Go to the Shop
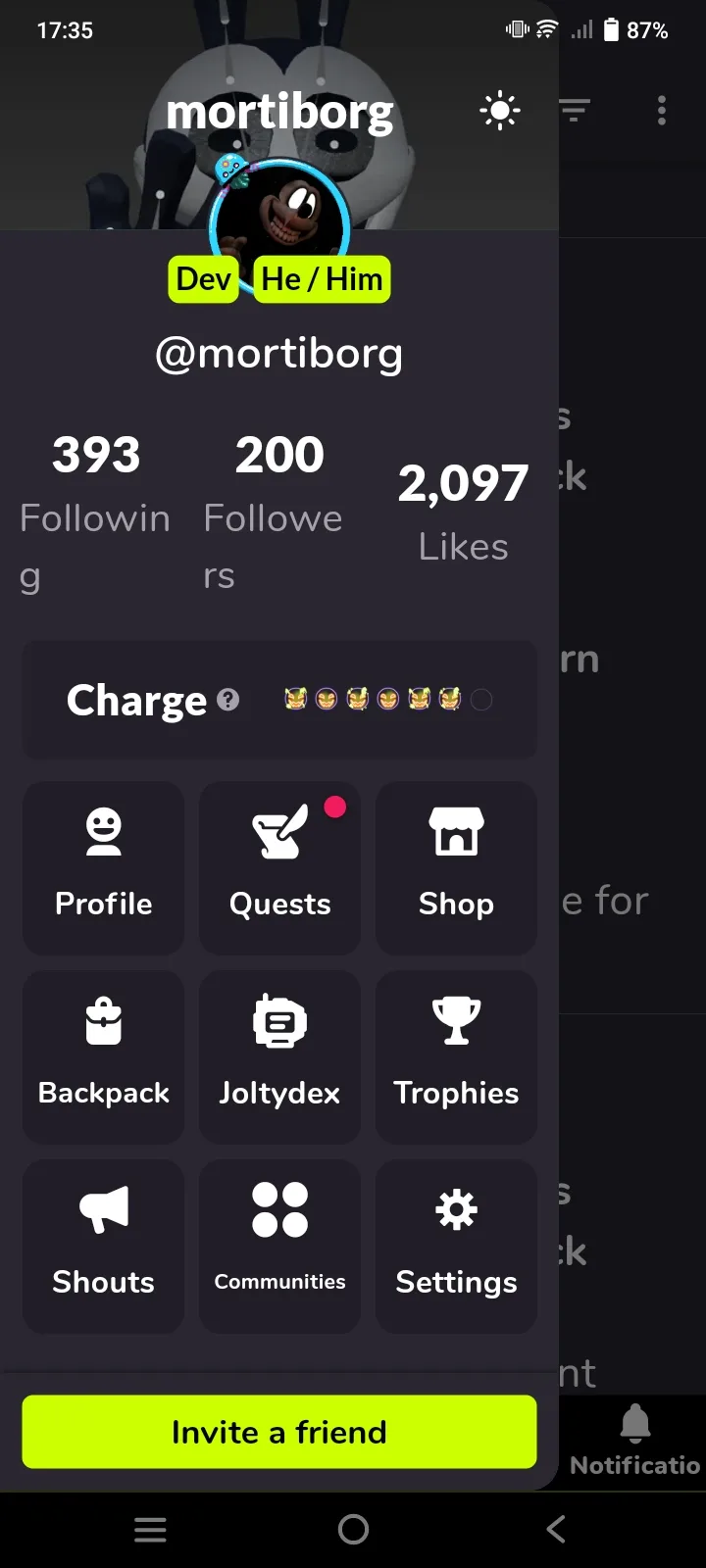This screenshot has height=1568, width=706. point(456,867)
